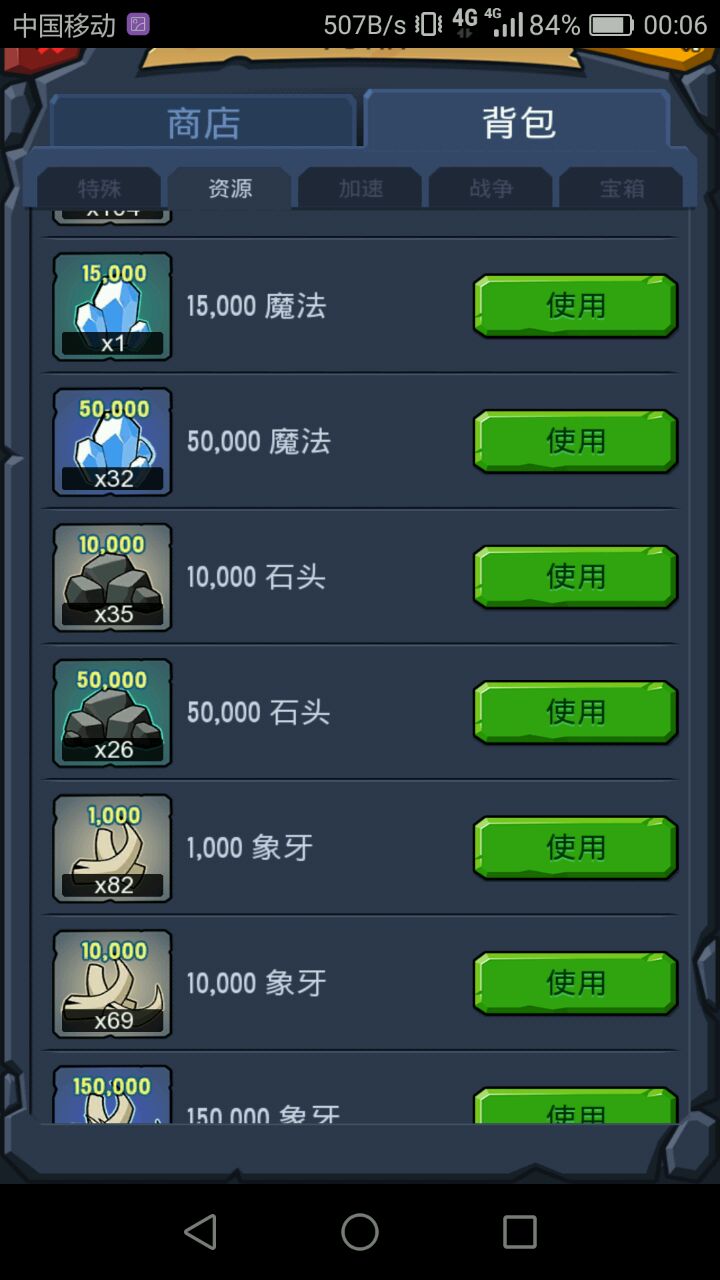The height and width of the screenshot is (1280, 720).
Task: Select the 资源 category tab
Action: pos(230,188)
